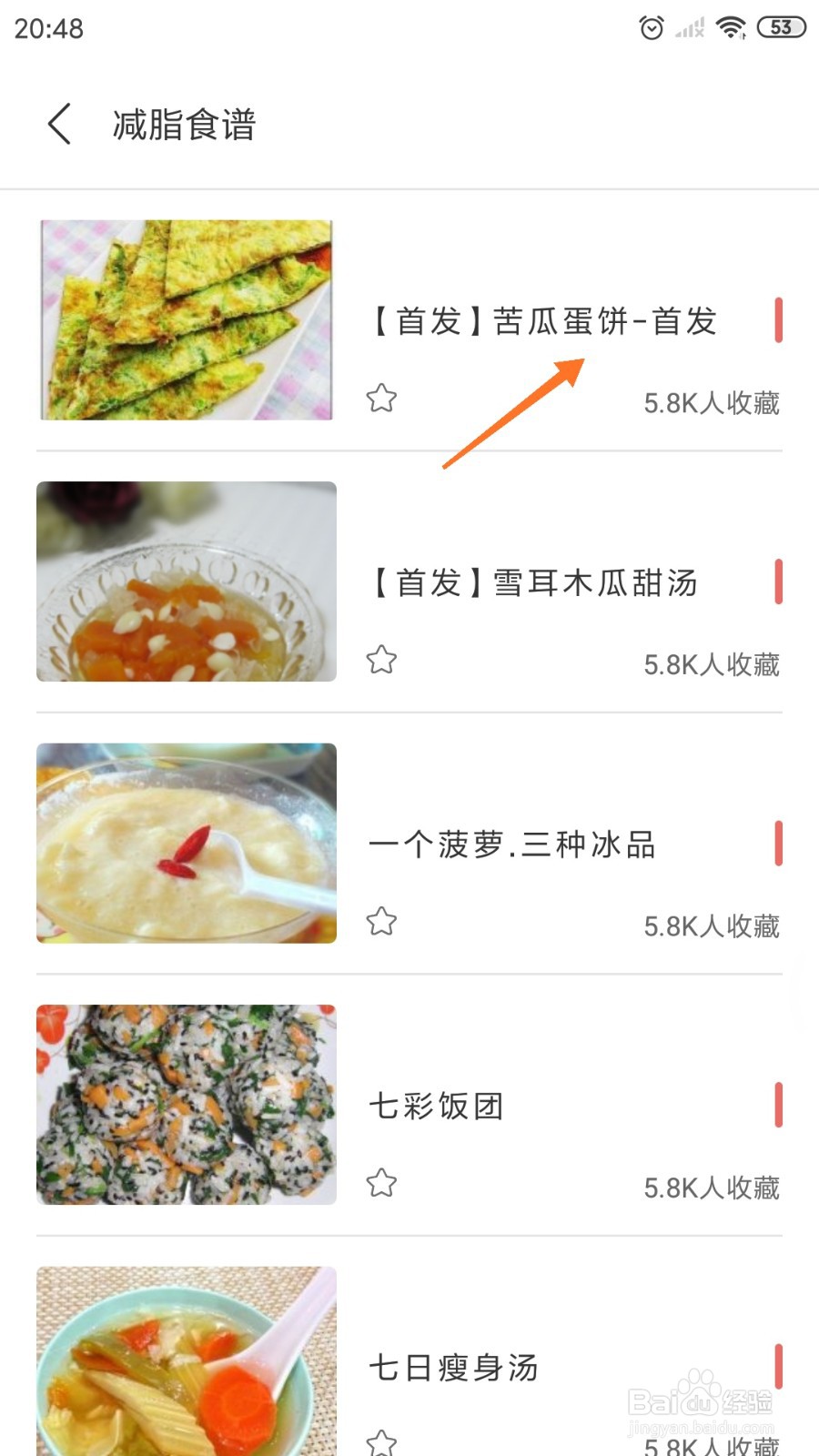Favorite the 苦瓜蛋饼 recipe with star
This screenshot has width=819, height=1456.
tap(381, 399)
